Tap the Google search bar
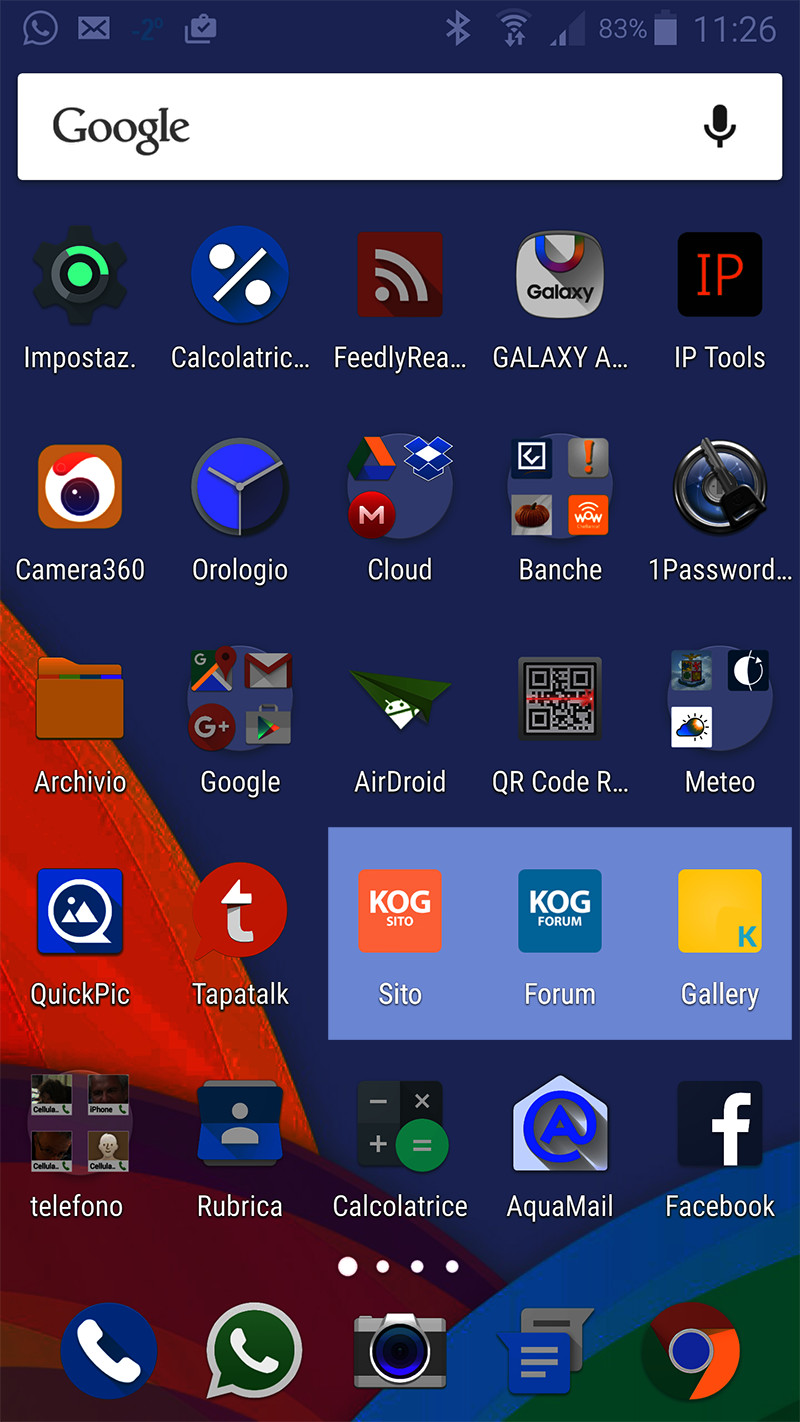The width and height of the screenshot is (800, 1422). pyautogui.click(x=400, y=127)
